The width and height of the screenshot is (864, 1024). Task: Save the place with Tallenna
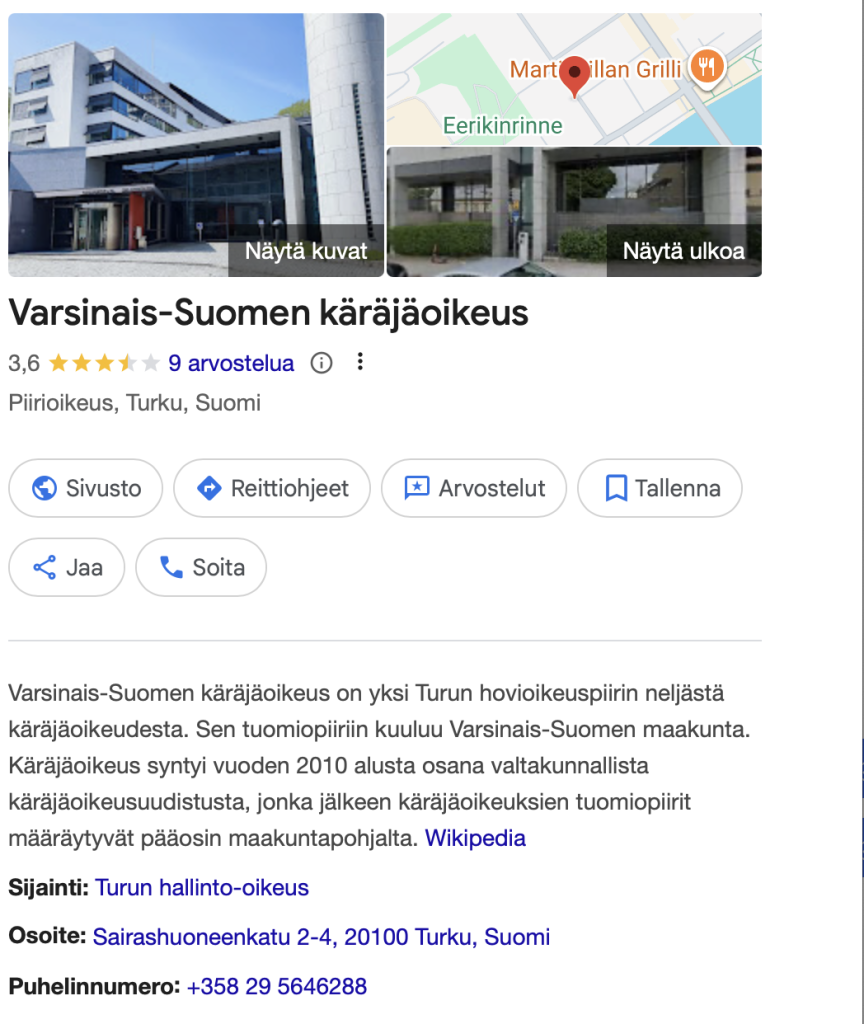(x=660, y=488)
